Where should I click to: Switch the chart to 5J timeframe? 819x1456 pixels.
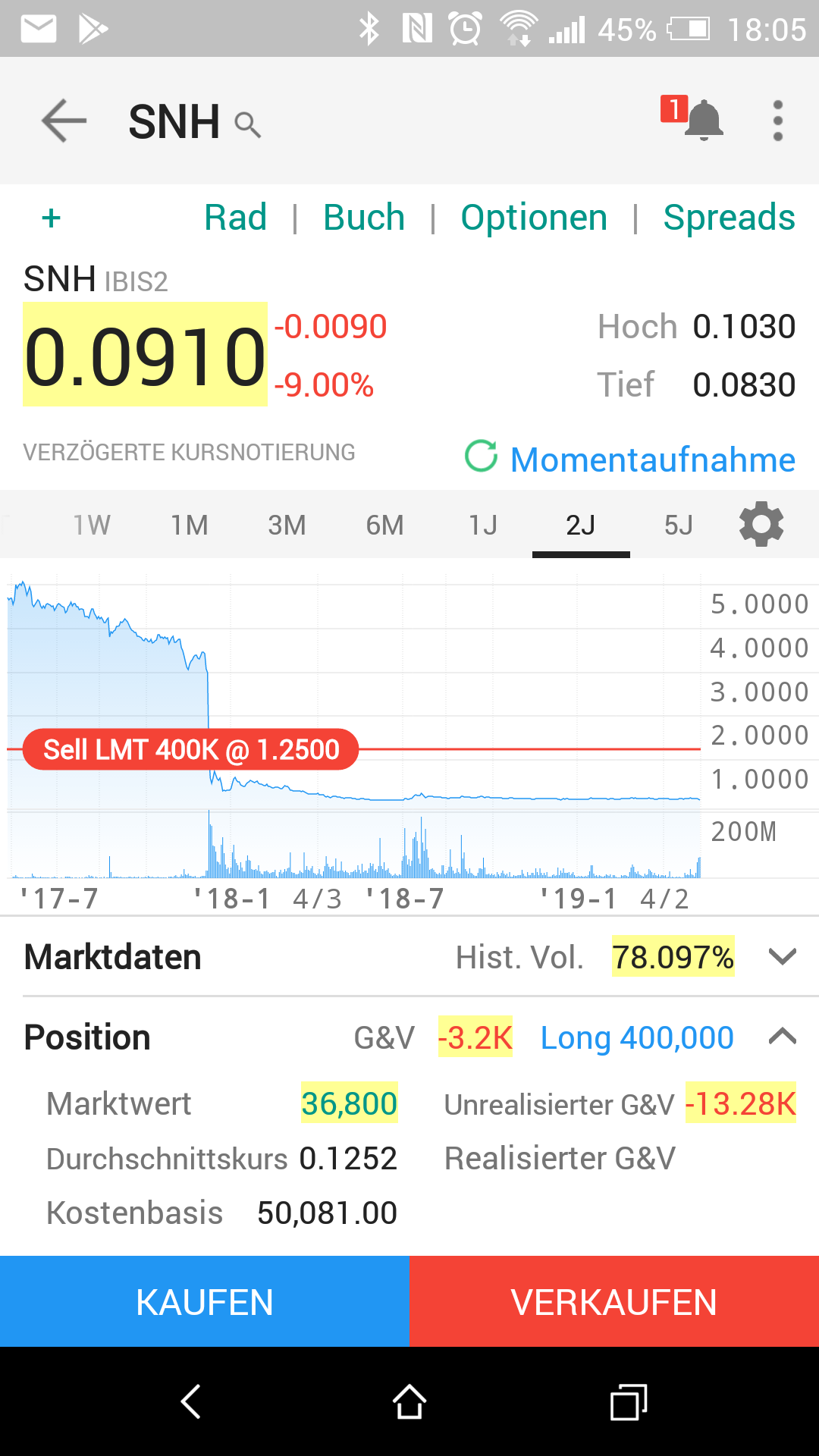click(677, 524)
